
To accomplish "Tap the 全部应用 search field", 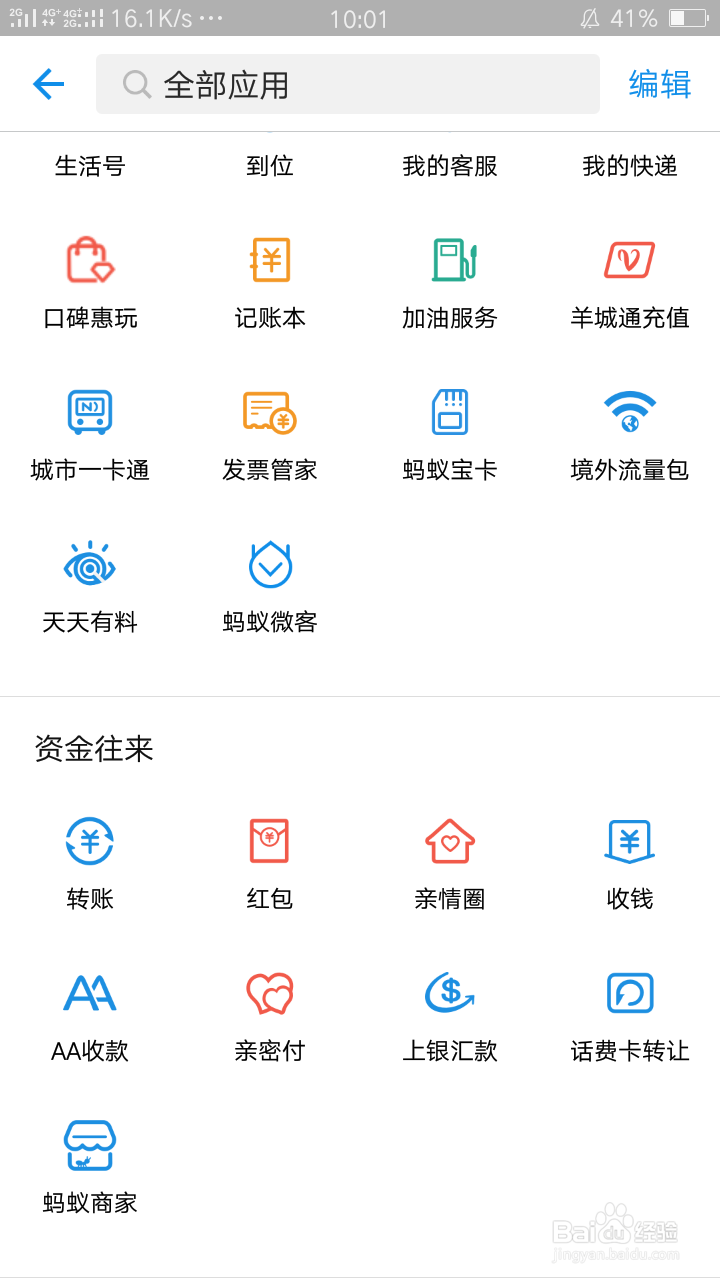I will 347,84.
